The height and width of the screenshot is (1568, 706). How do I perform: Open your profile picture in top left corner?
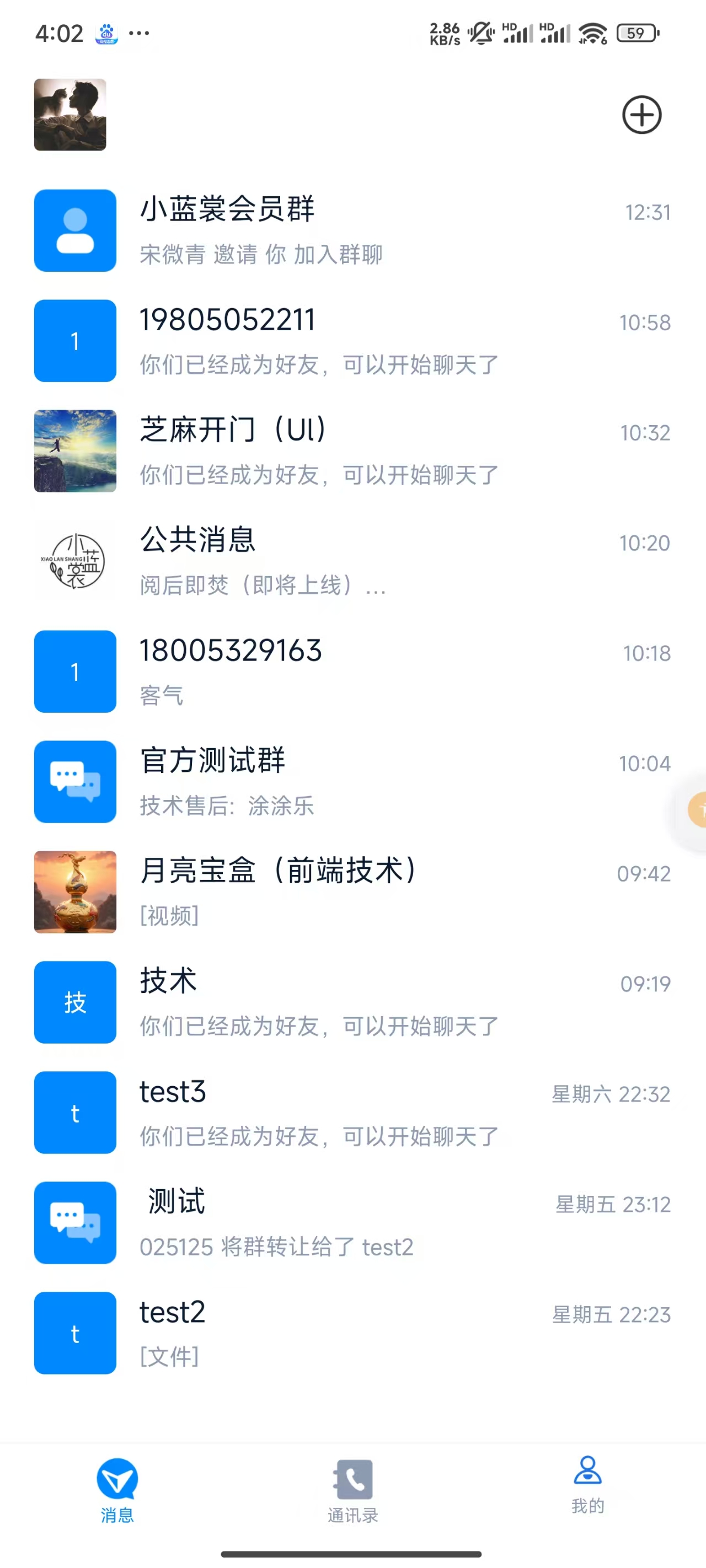click(x=70, y=115)
